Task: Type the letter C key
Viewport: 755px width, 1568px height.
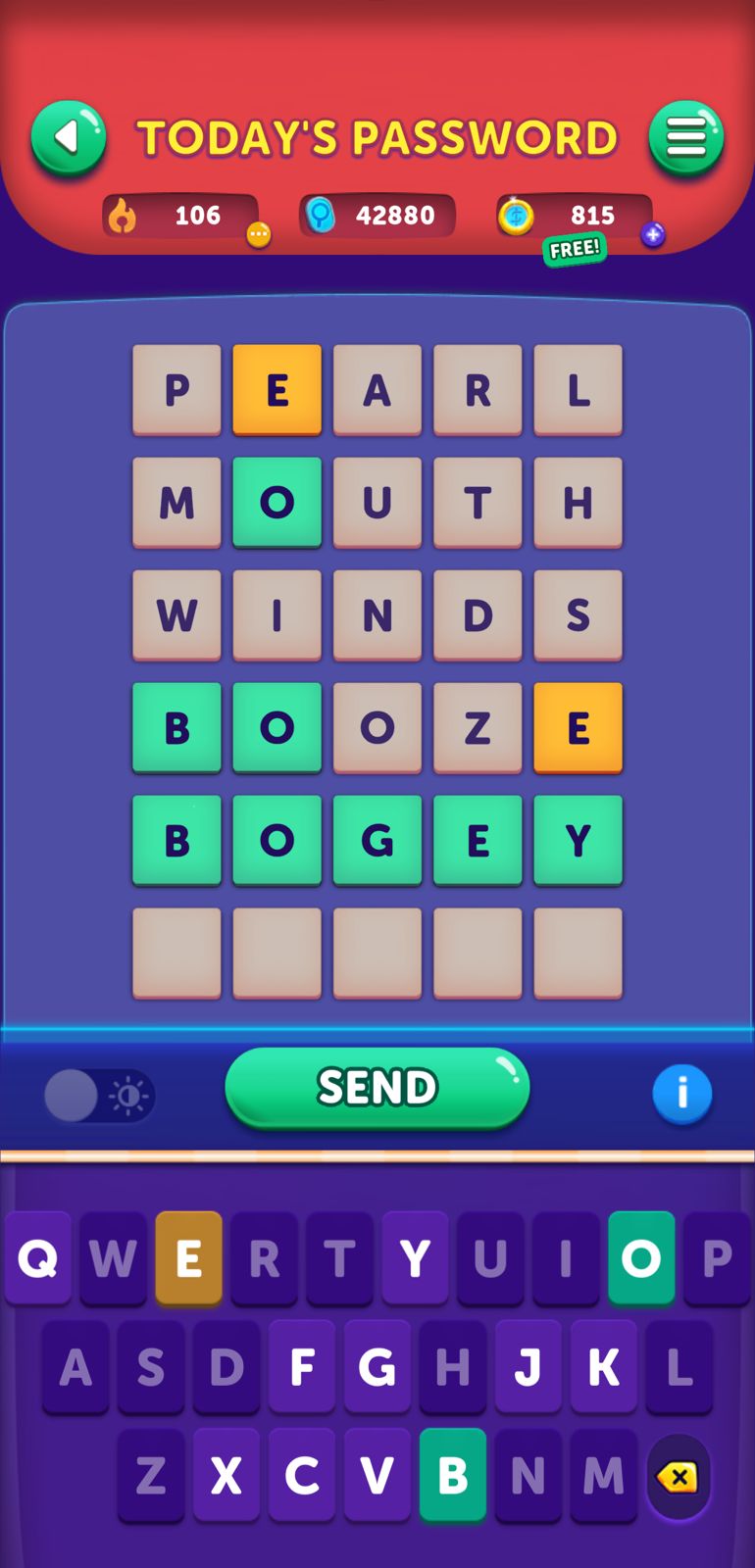Action: click(x=302, y=1475)
